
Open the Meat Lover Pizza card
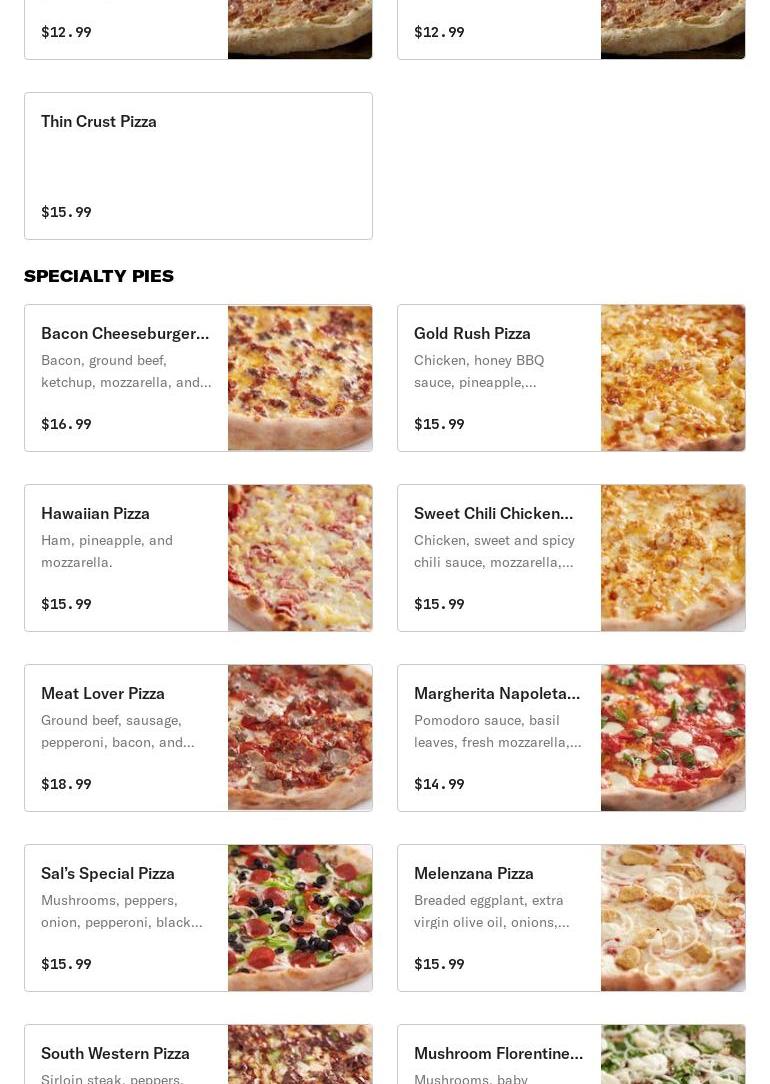pyautogui.click(x=198, y=738)
